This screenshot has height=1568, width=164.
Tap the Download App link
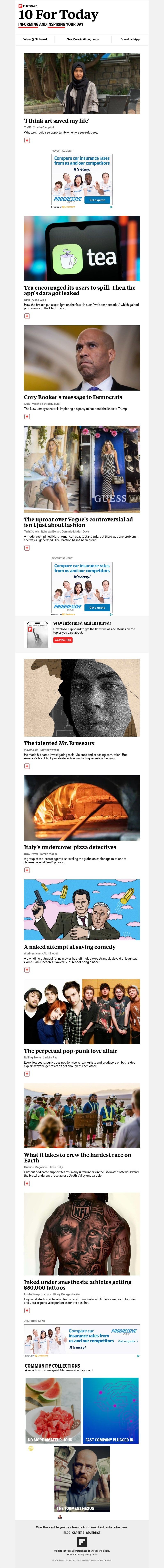pos(129,39)
